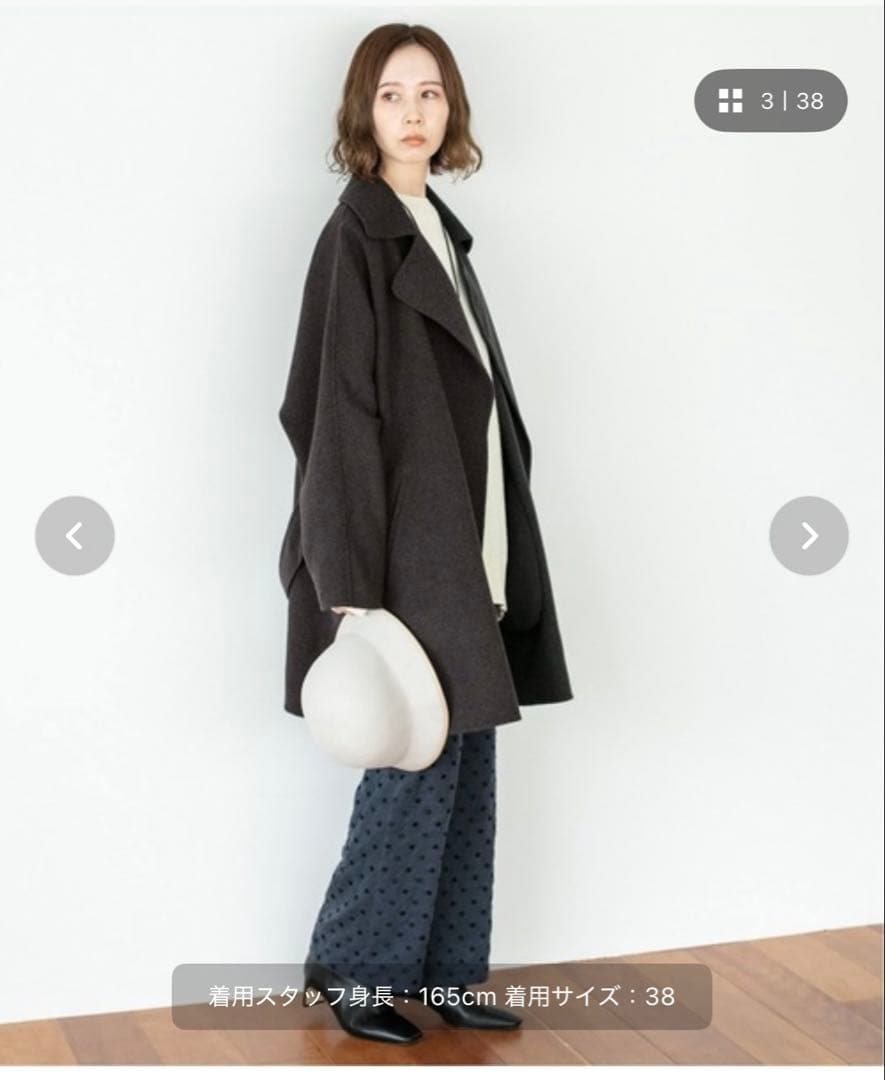Open the photo grid view 3 | 38
Viewport: 885px width, 1080px height.
pyautogui.click(x=771, y=101)
